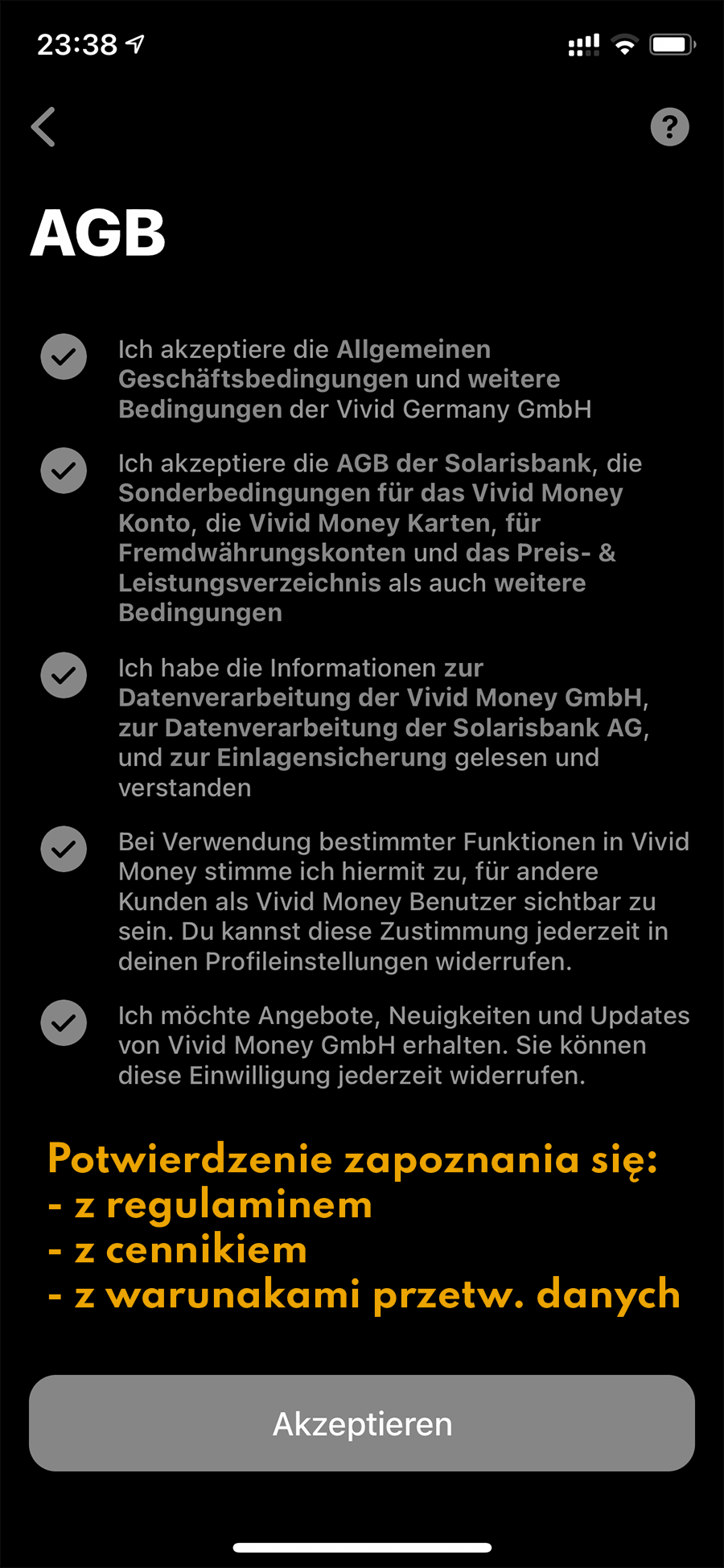Uncheck Angebote, Neuigkeiten und Updates consent
This screenshot has height=1568, width=724.
pyautogui.click(x=64, y=1023)
